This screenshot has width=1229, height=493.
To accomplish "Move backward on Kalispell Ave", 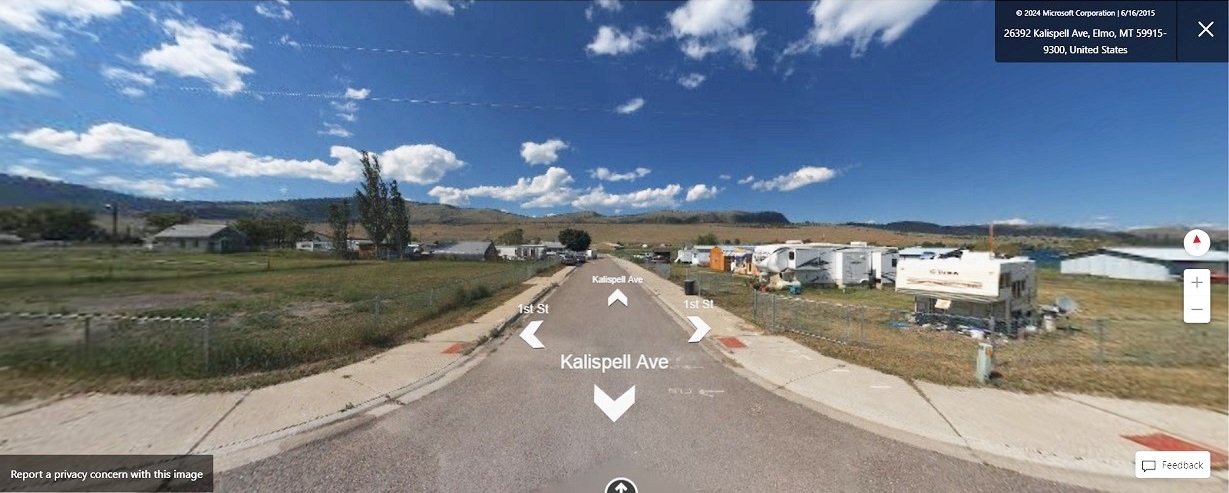I will pos(614,402).
